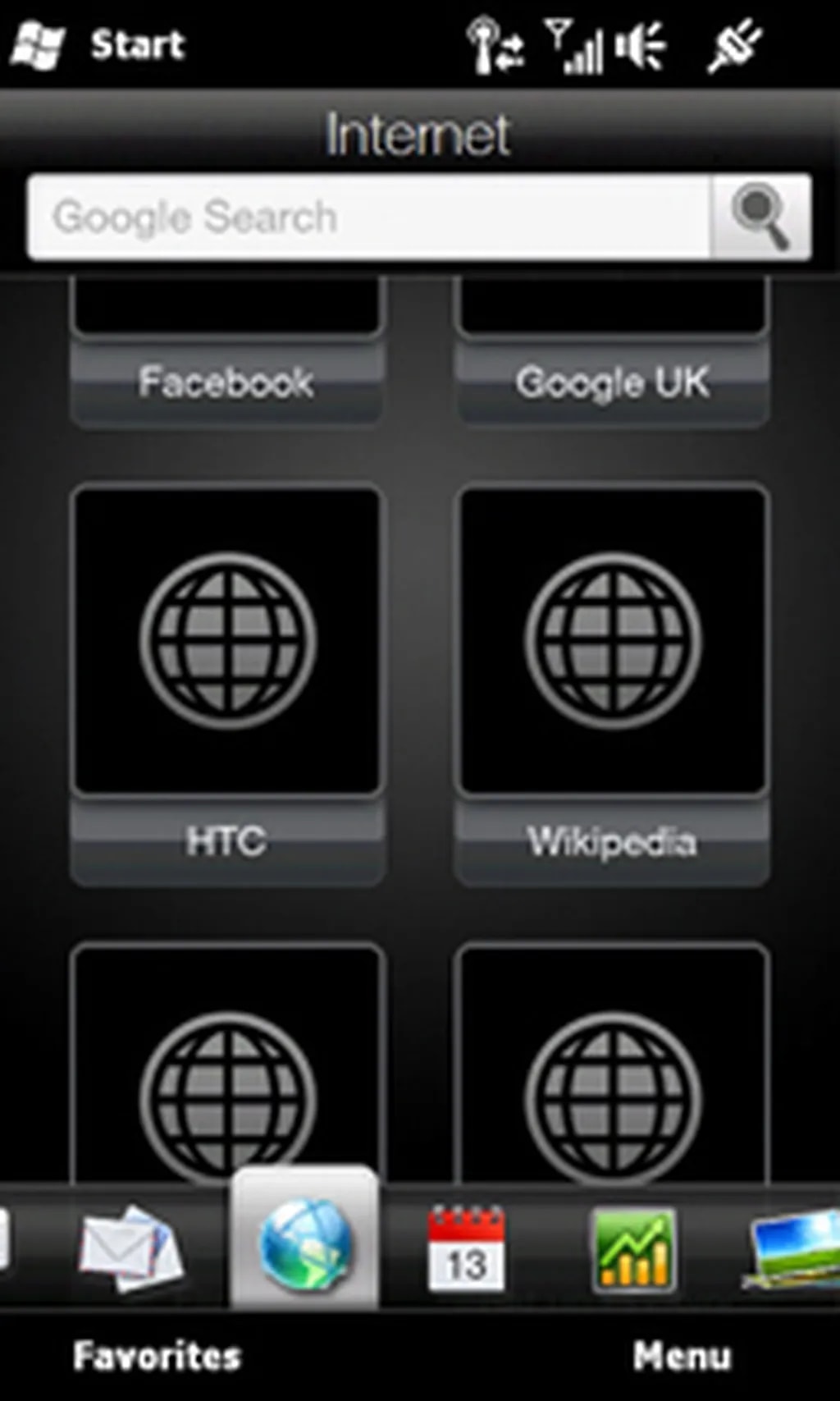This screenshot has height=1401, width=840.
Task: Switch to the Mail tab
Action: click(131, 1249)
